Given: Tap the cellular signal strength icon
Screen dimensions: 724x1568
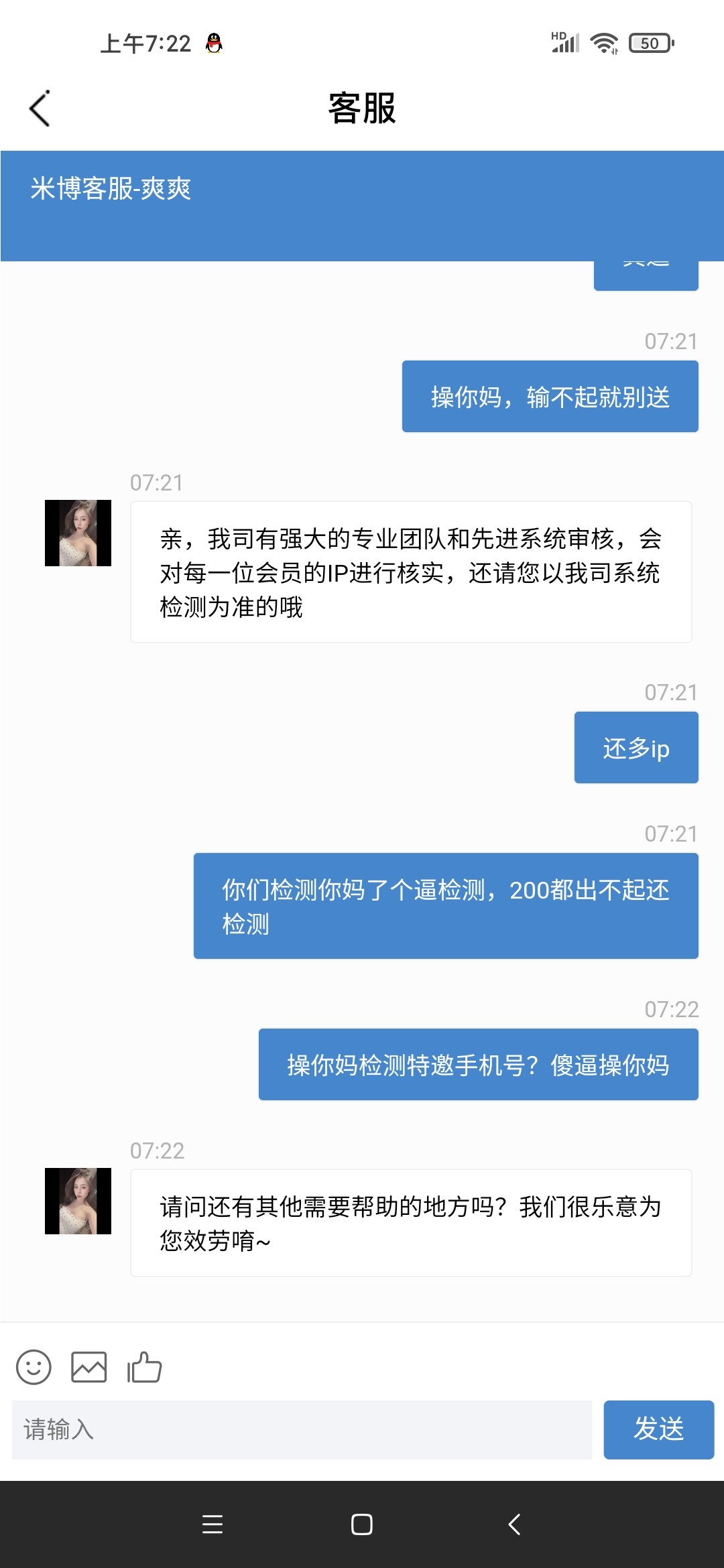Looking at the screenshot, I should coord(564,43).
